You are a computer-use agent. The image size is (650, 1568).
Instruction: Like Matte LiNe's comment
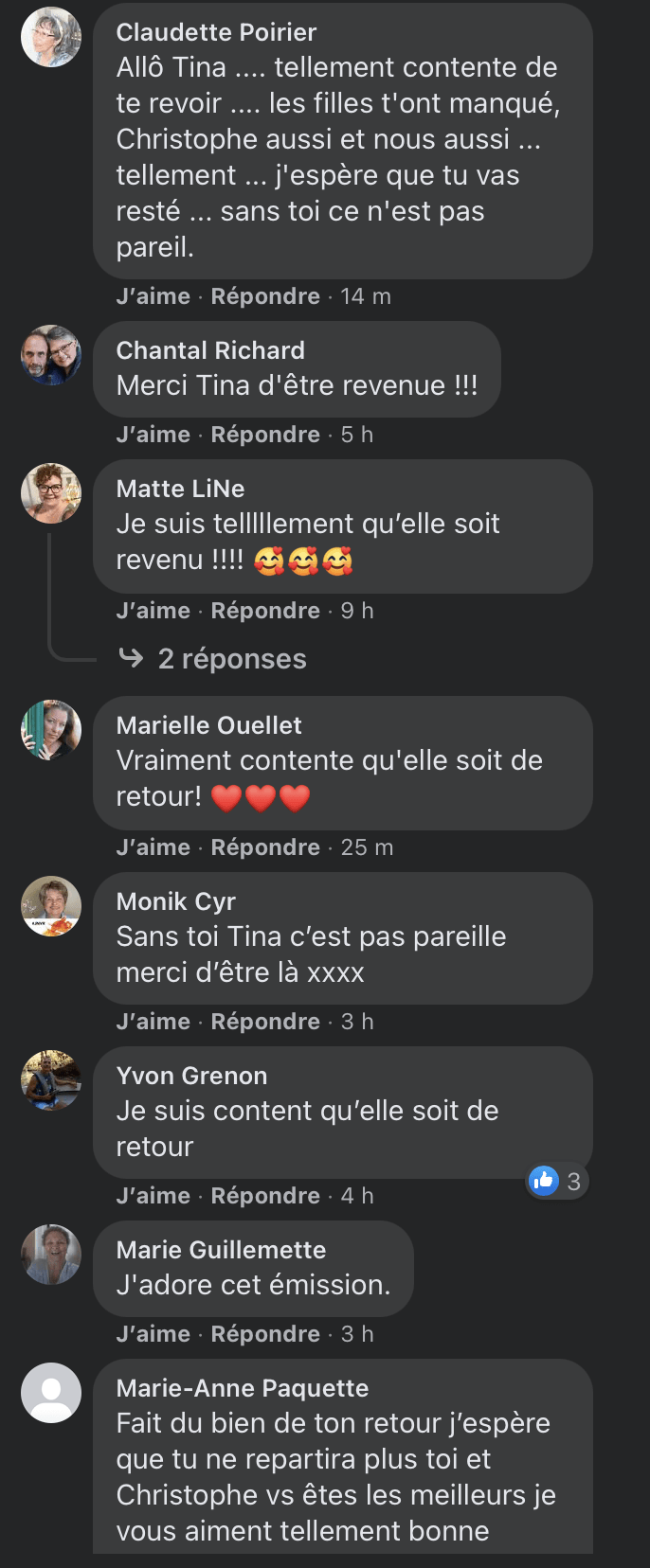click(x=153, y=611)
